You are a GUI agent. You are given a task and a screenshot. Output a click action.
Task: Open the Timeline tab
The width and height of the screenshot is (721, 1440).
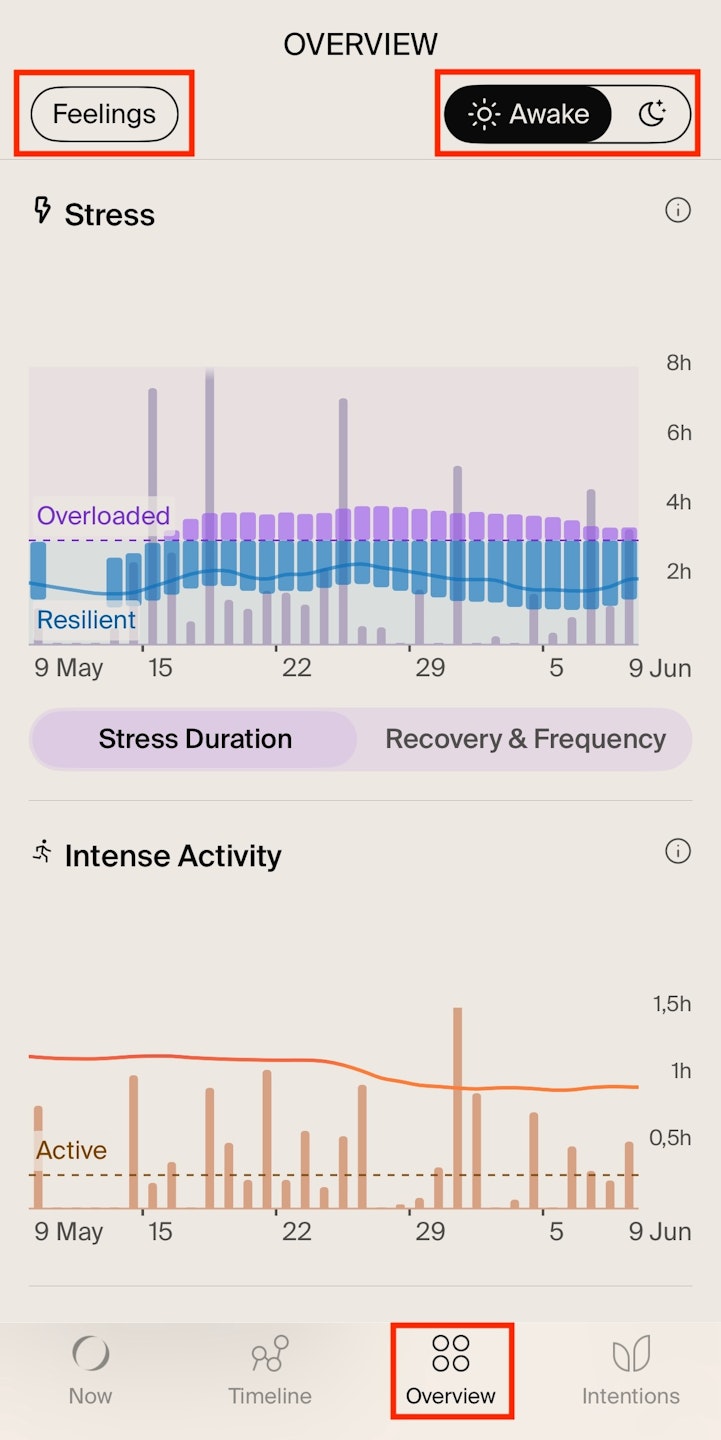click(x=270, y=1370)
